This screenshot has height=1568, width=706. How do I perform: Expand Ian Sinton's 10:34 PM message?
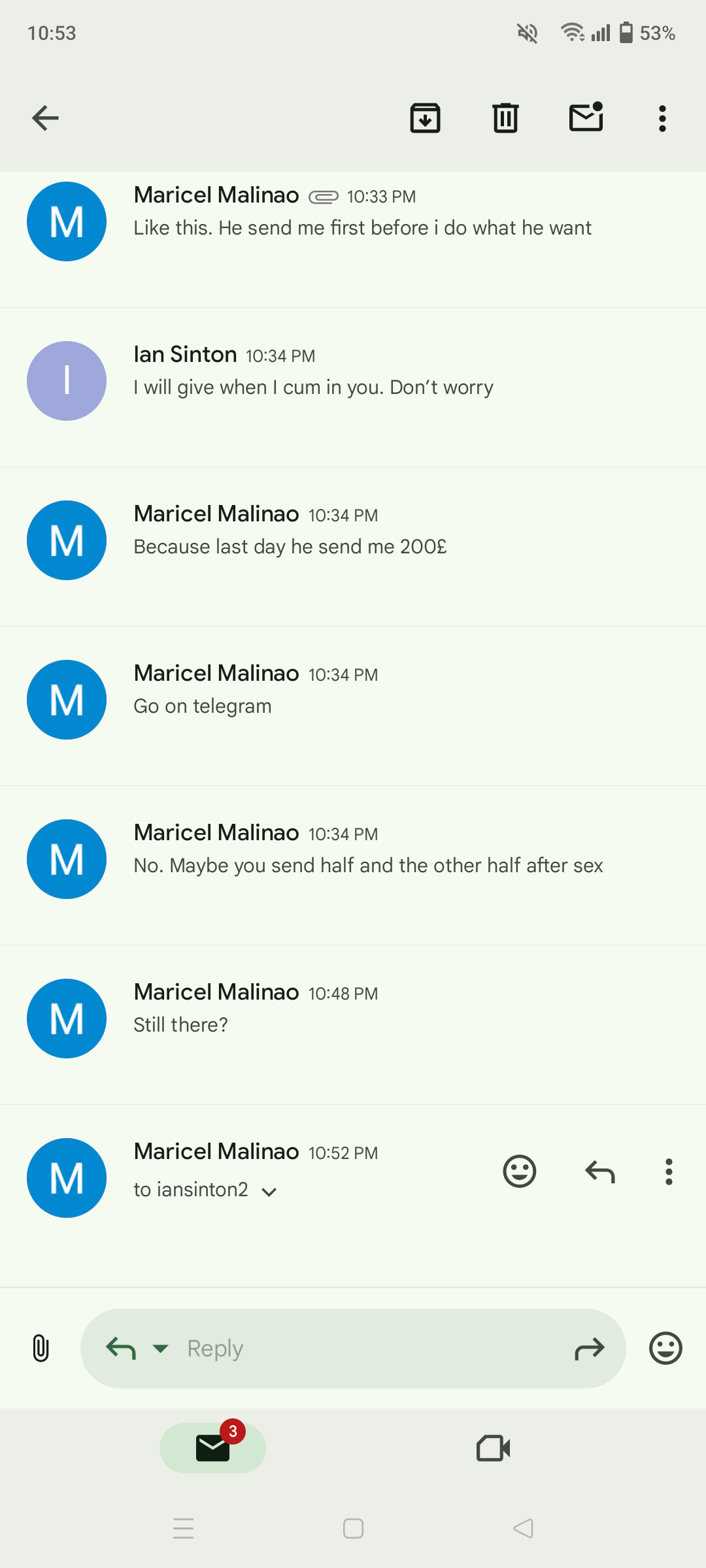coord(353,387)
